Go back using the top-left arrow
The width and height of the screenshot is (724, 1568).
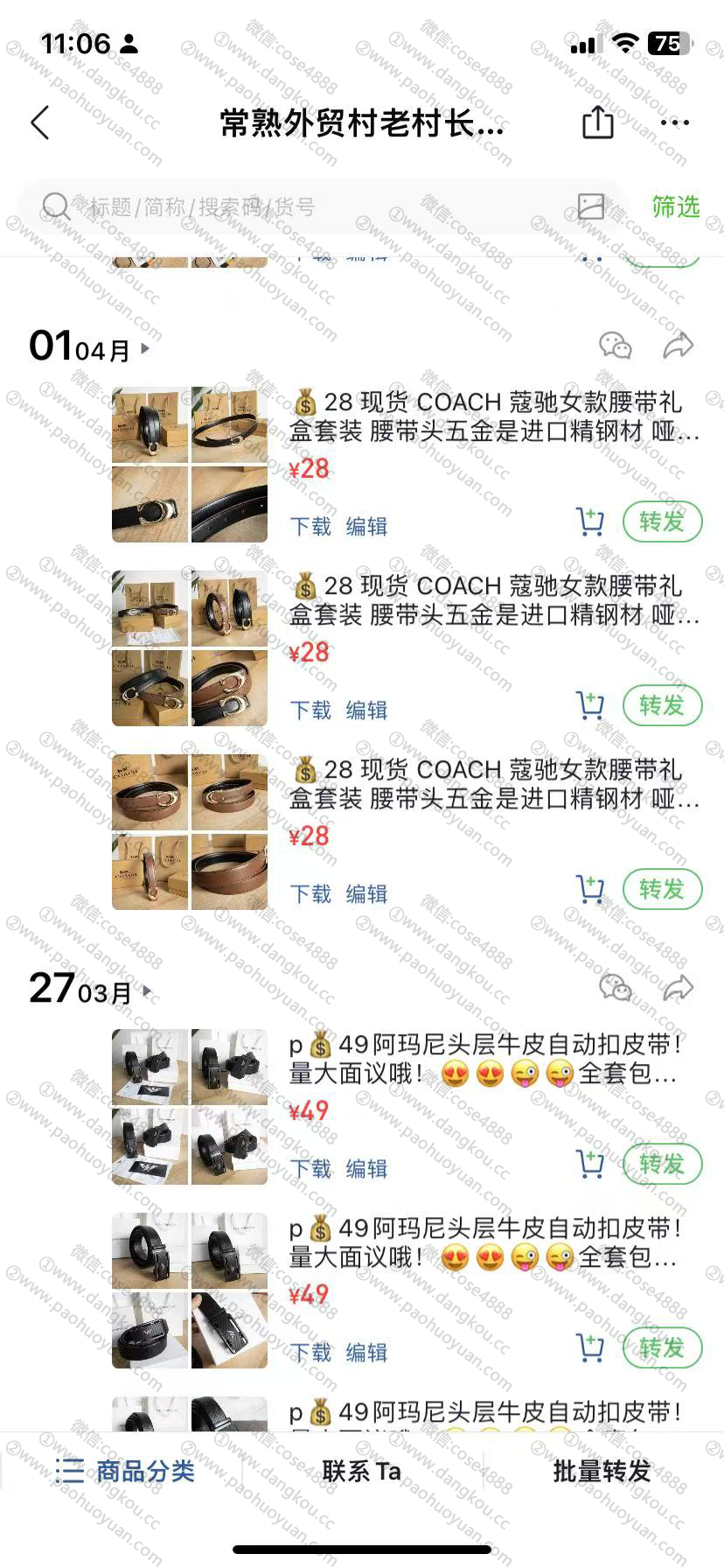coord(40,122)
